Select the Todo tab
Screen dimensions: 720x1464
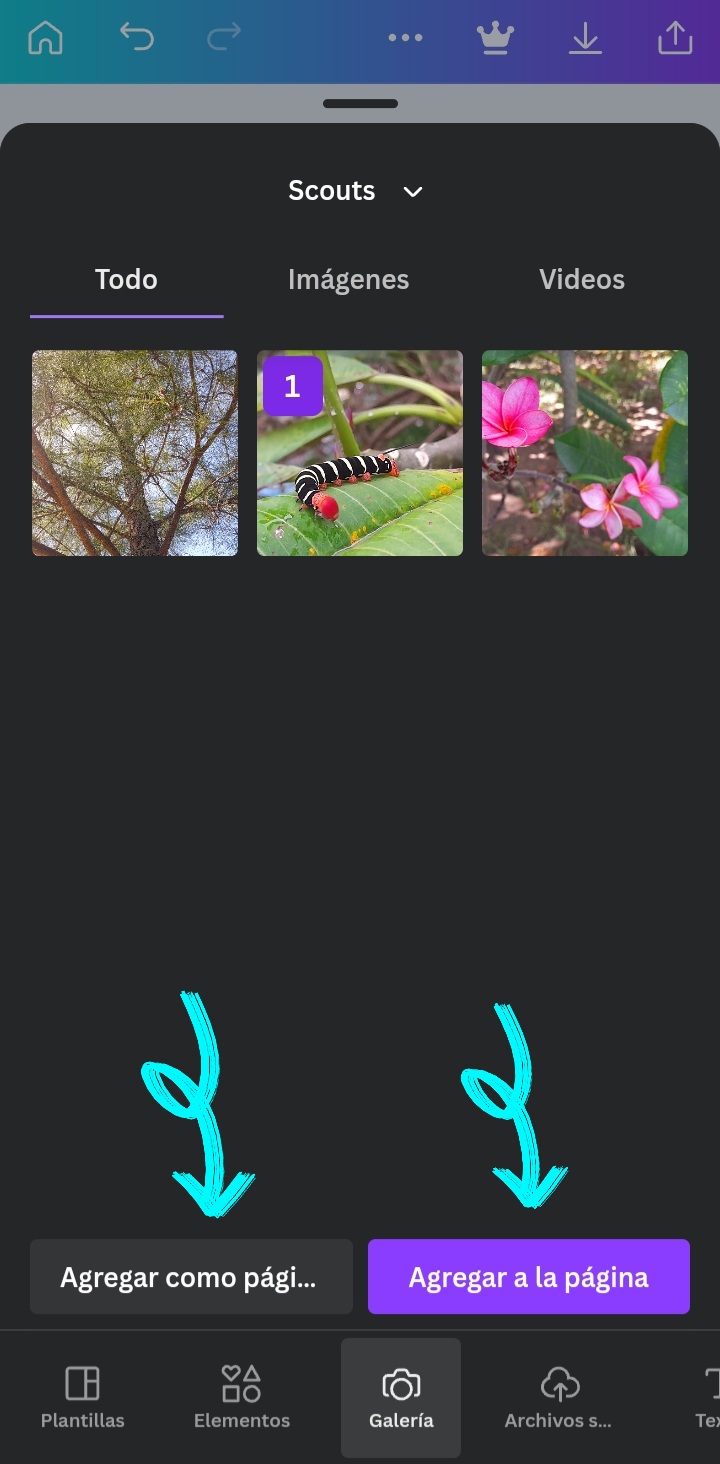coord(126,279)
